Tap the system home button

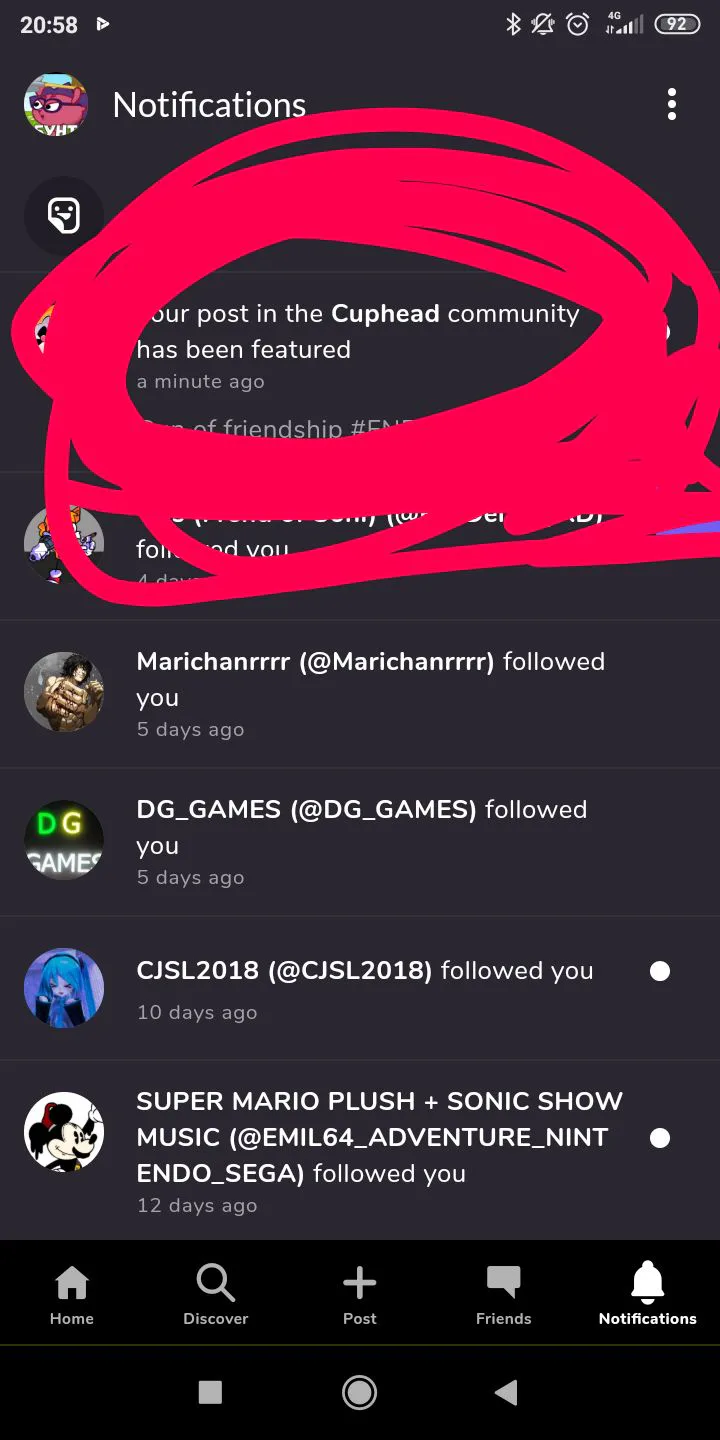pyautogui.click(x=359, y=1392)
